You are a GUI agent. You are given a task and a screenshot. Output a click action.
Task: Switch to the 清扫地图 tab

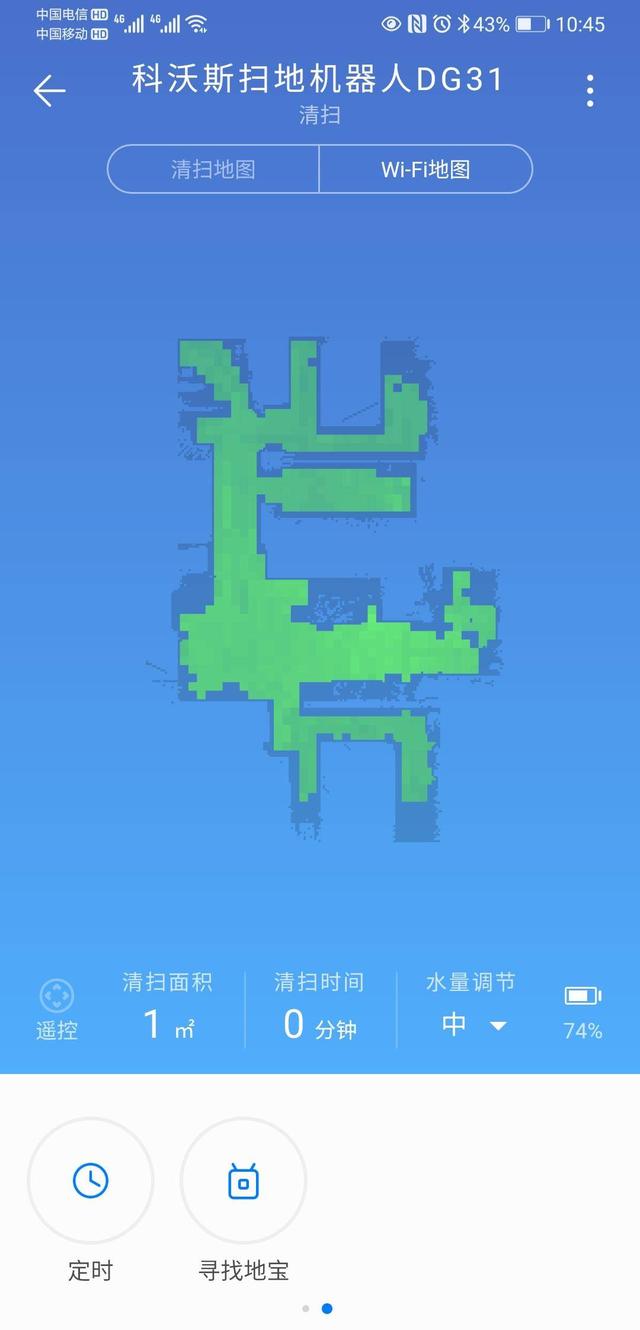213,169
